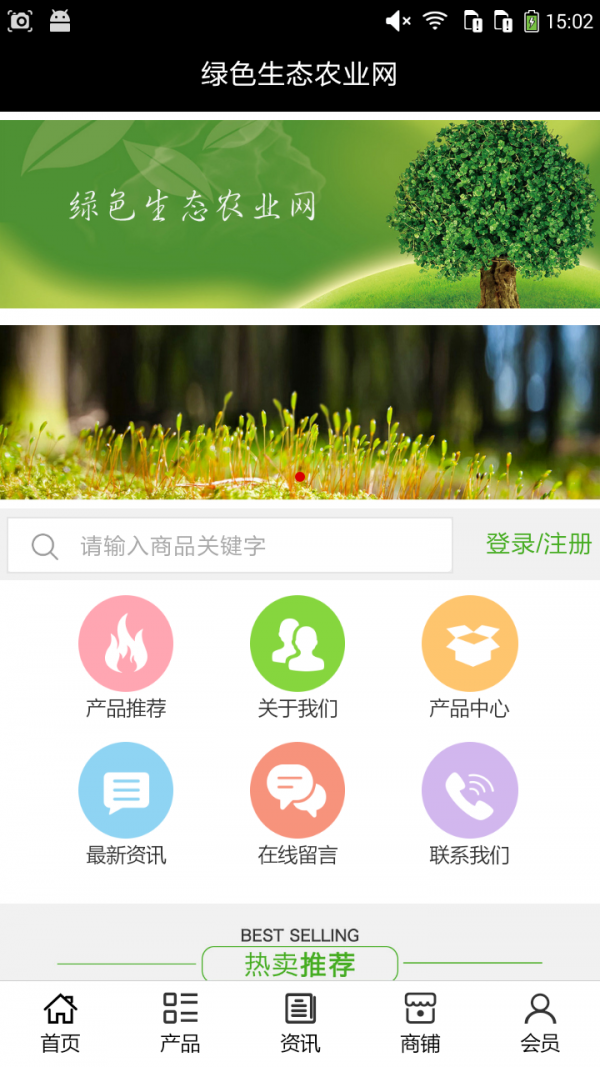Open the forest grass carousel banner
Image resolution: width=600 pixels, height=1067 pixels.
pyautogui.click(x=300, y=400)
